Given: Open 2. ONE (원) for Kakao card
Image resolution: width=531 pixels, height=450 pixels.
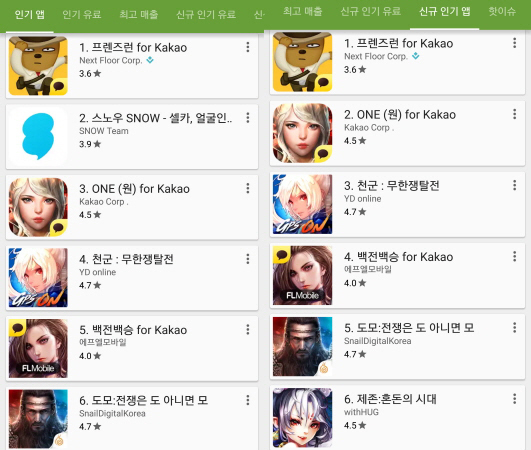Looking at the screenshot, I should (x=397, y=133).
